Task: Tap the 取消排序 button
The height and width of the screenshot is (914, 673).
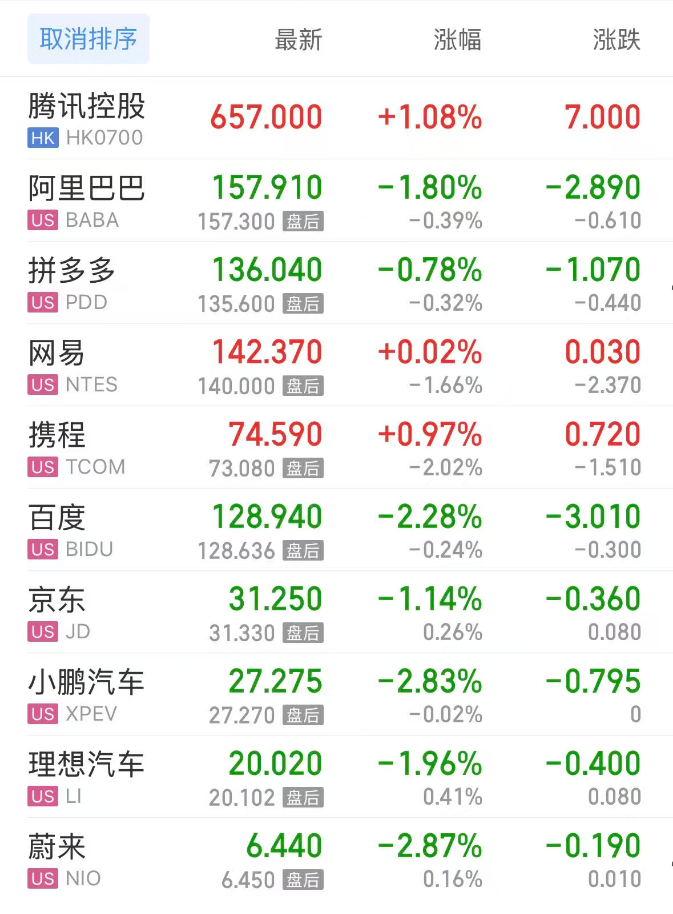Action: click(88, 40)
